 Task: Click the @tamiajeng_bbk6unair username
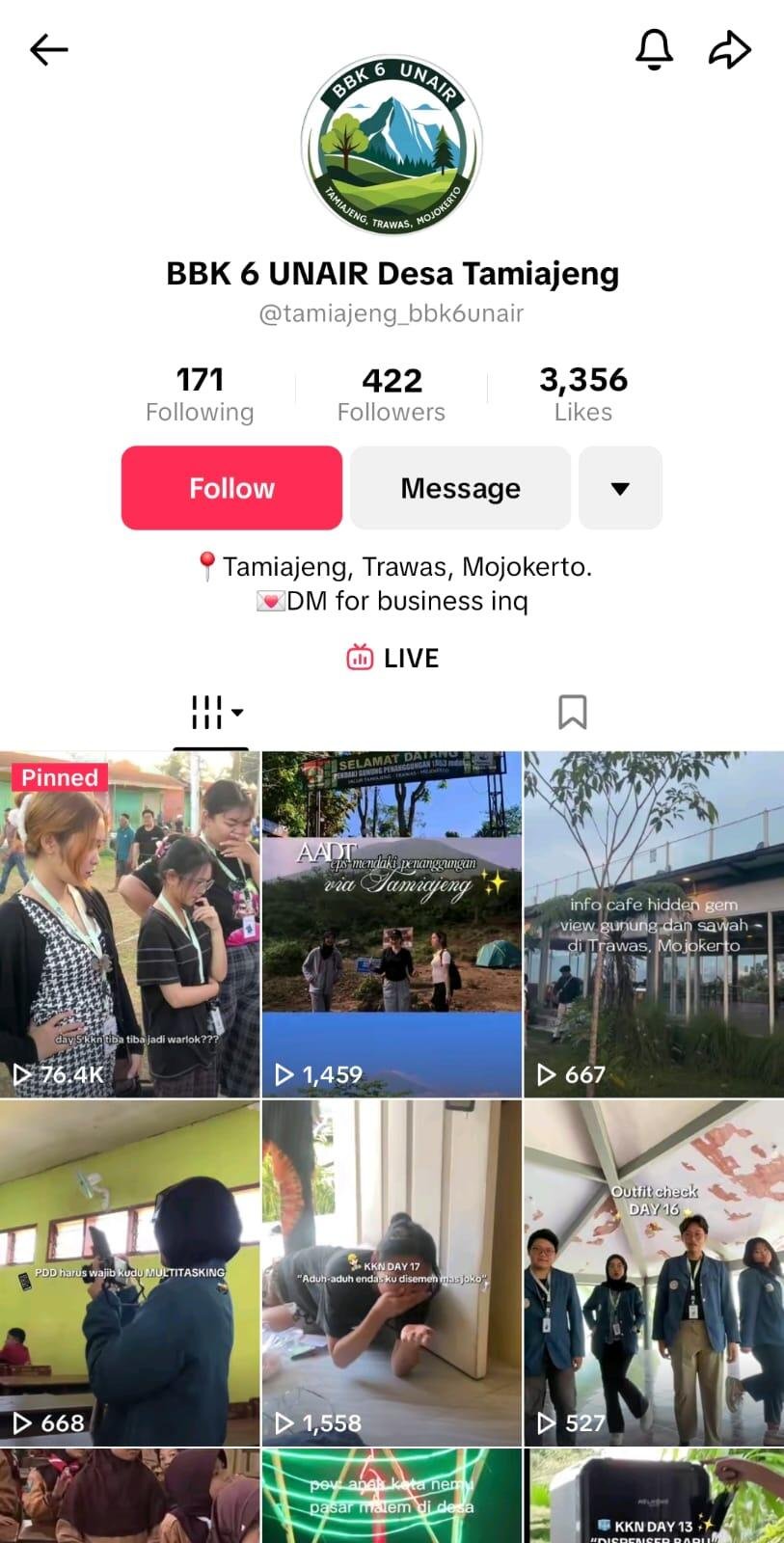click(392, 312)
